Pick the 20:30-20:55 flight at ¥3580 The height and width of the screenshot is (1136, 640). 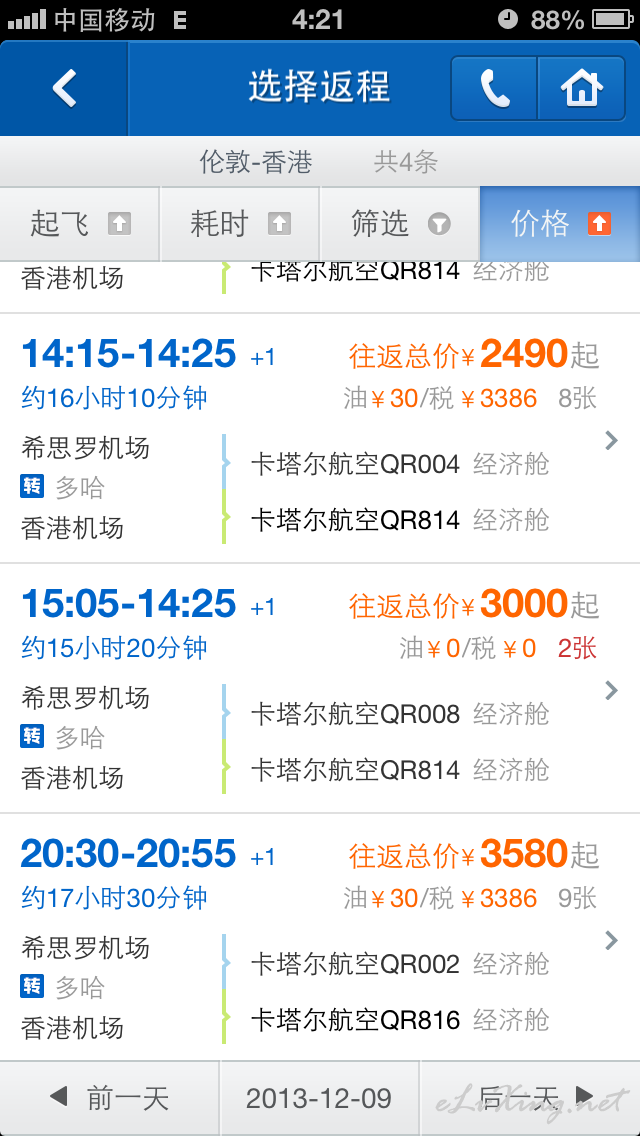[320, 937]
